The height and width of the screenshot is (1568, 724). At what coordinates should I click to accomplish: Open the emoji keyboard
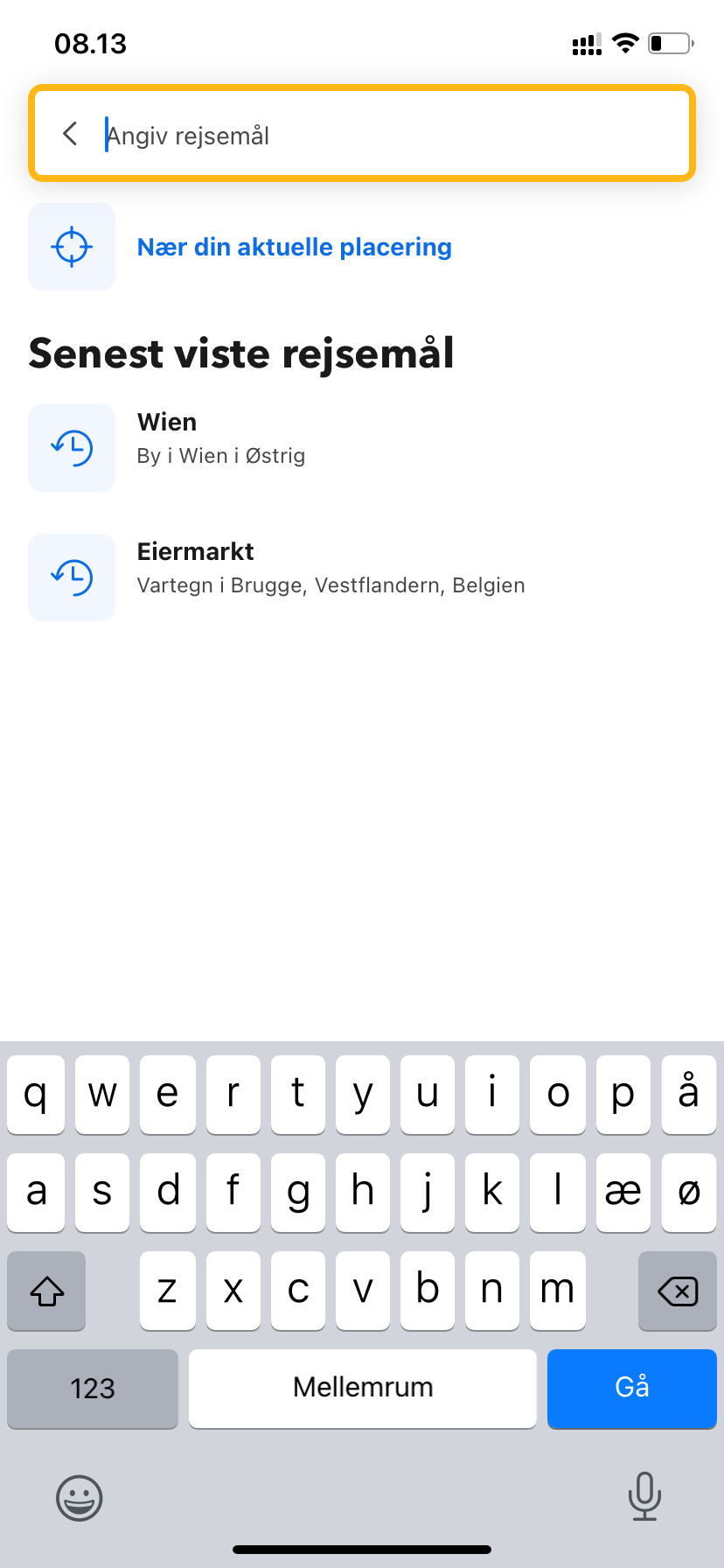[x=80, y=1498]
